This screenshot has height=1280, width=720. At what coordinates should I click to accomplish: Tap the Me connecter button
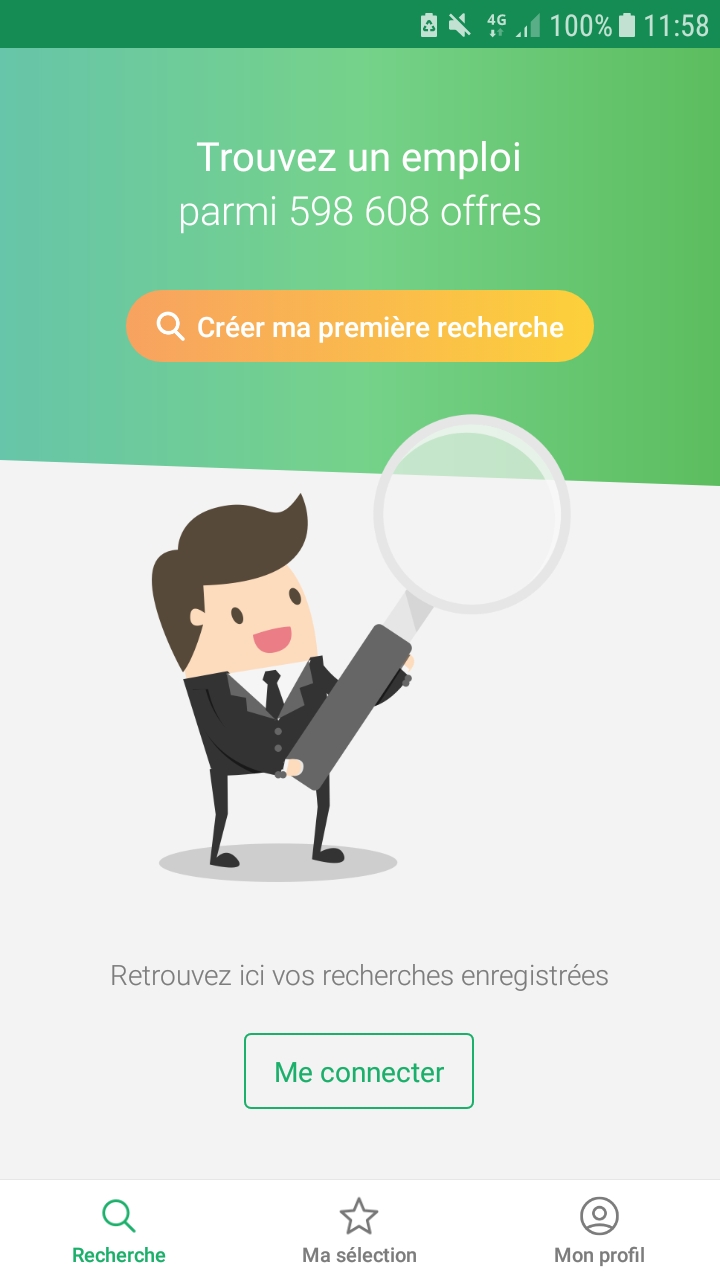[x=359, y=1071]
